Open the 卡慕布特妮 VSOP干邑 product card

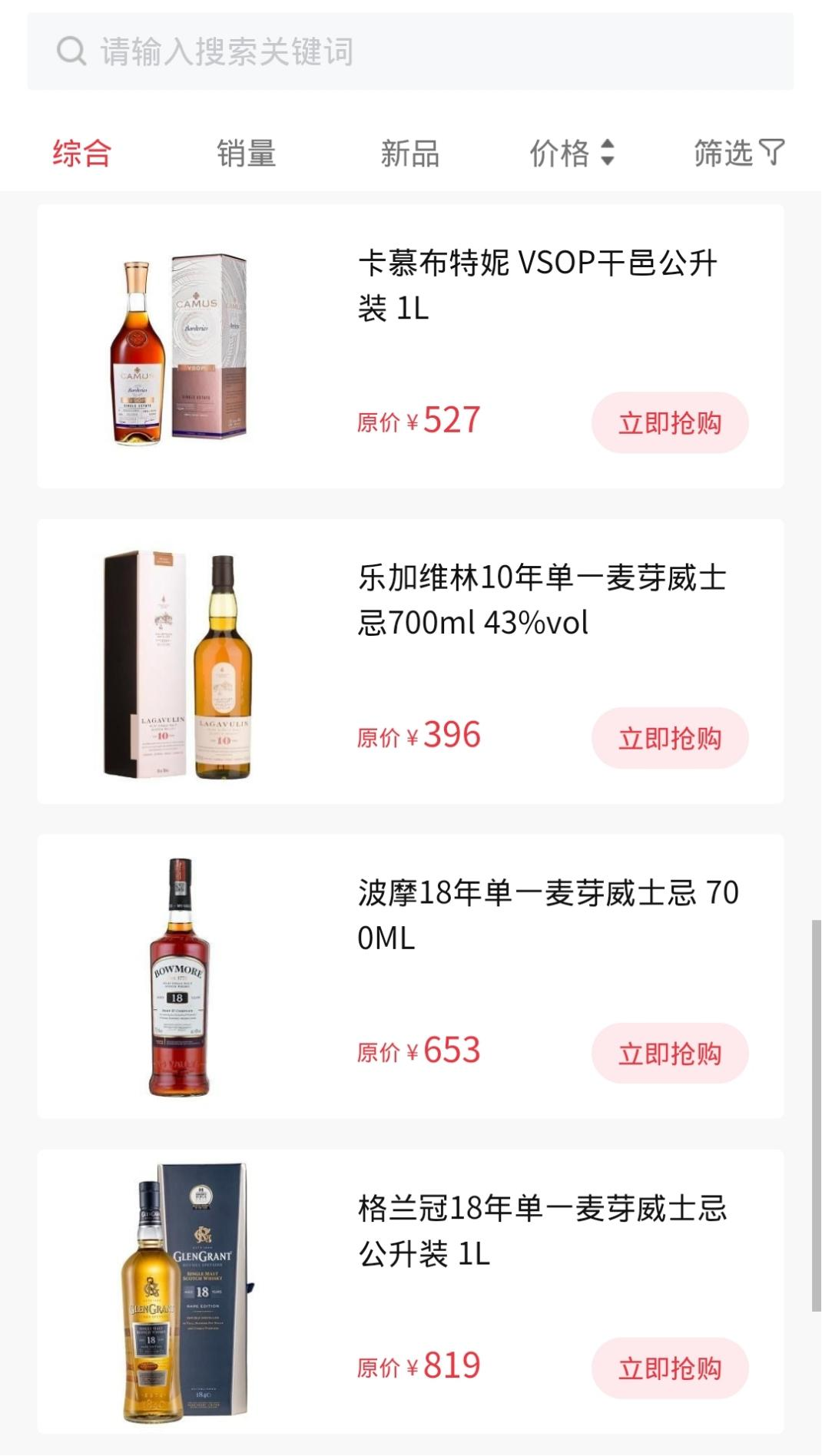pos(536,286)
